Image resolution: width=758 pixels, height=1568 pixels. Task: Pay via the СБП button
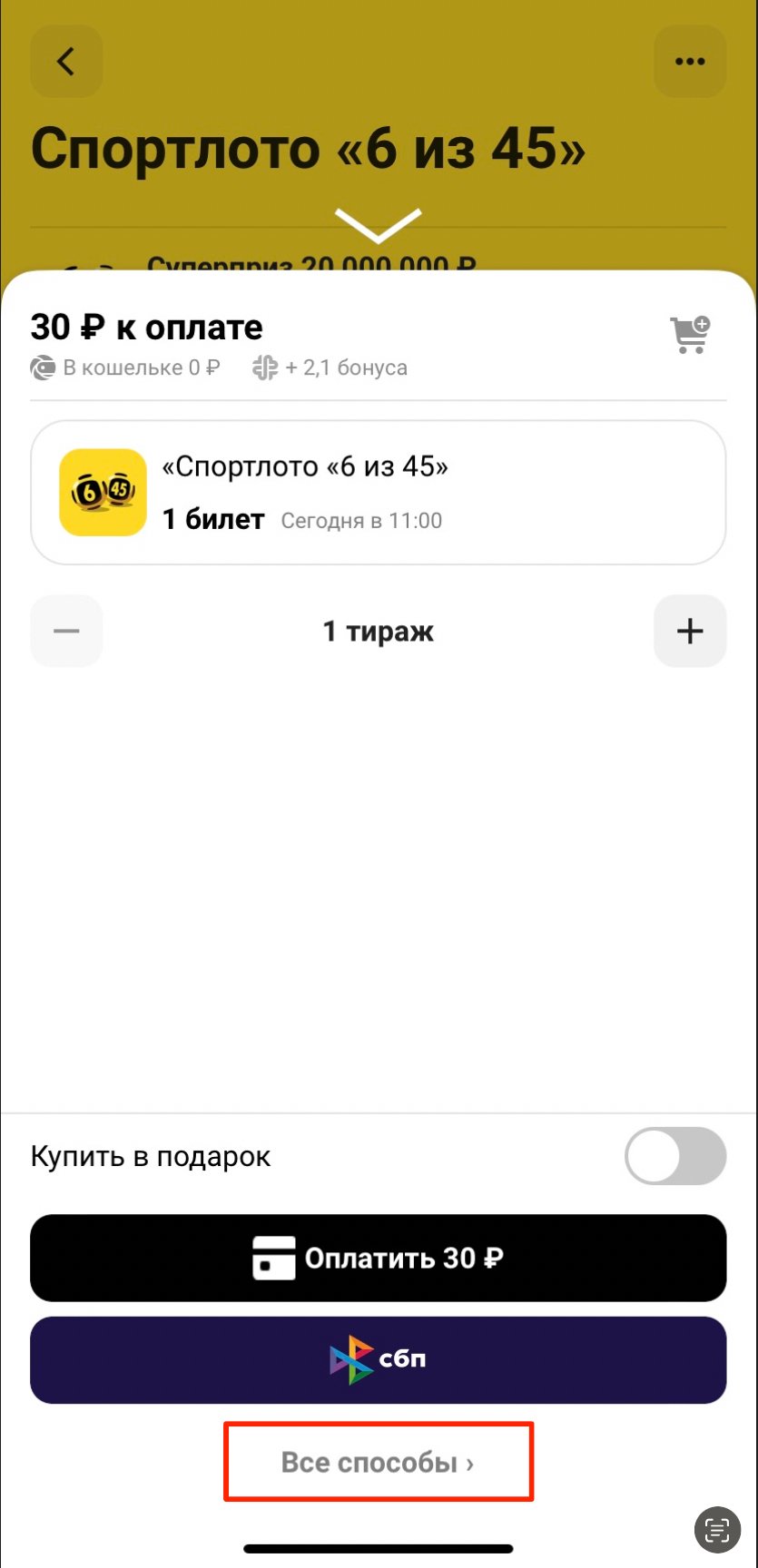378,1359
